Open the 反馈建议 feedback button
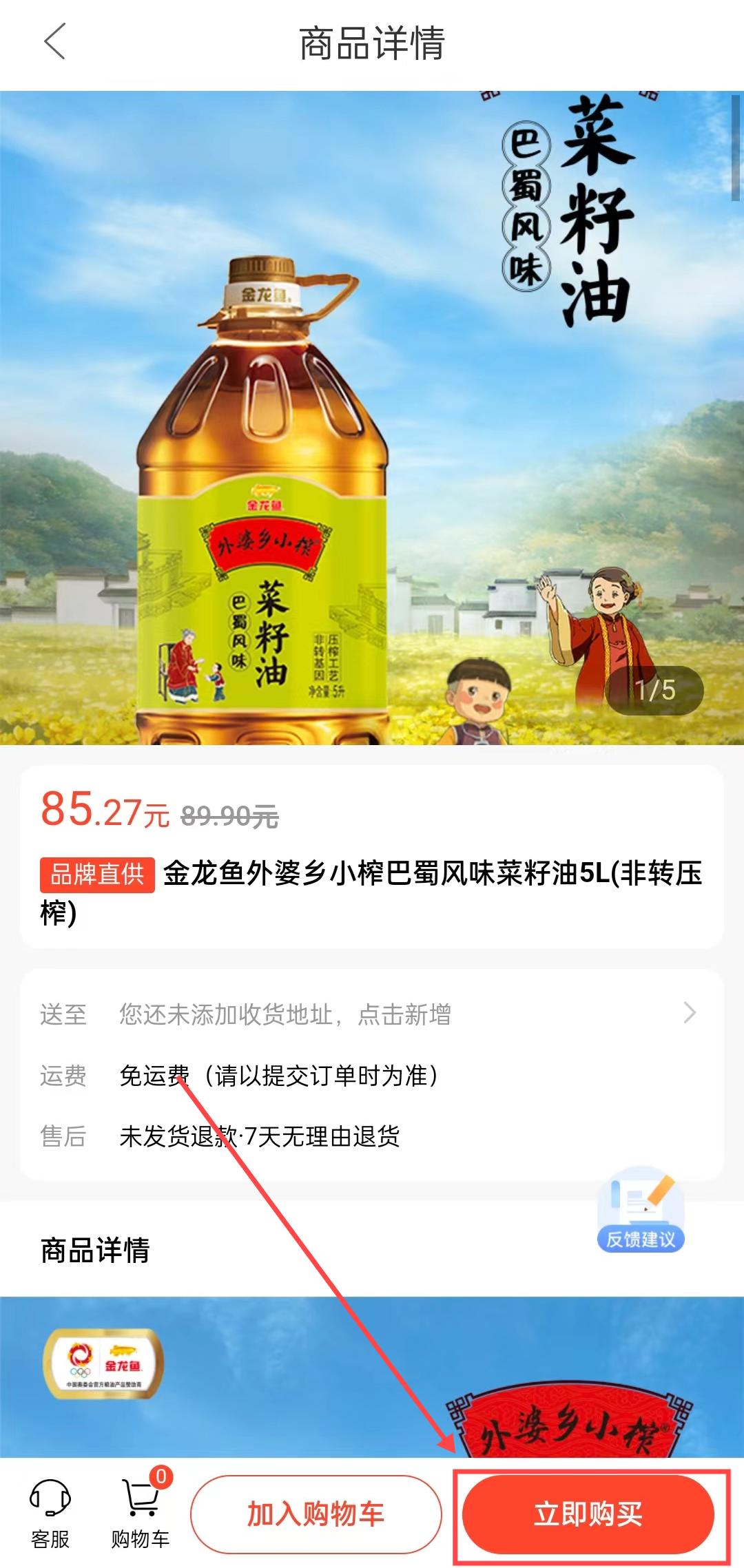 pos(640,1209)
